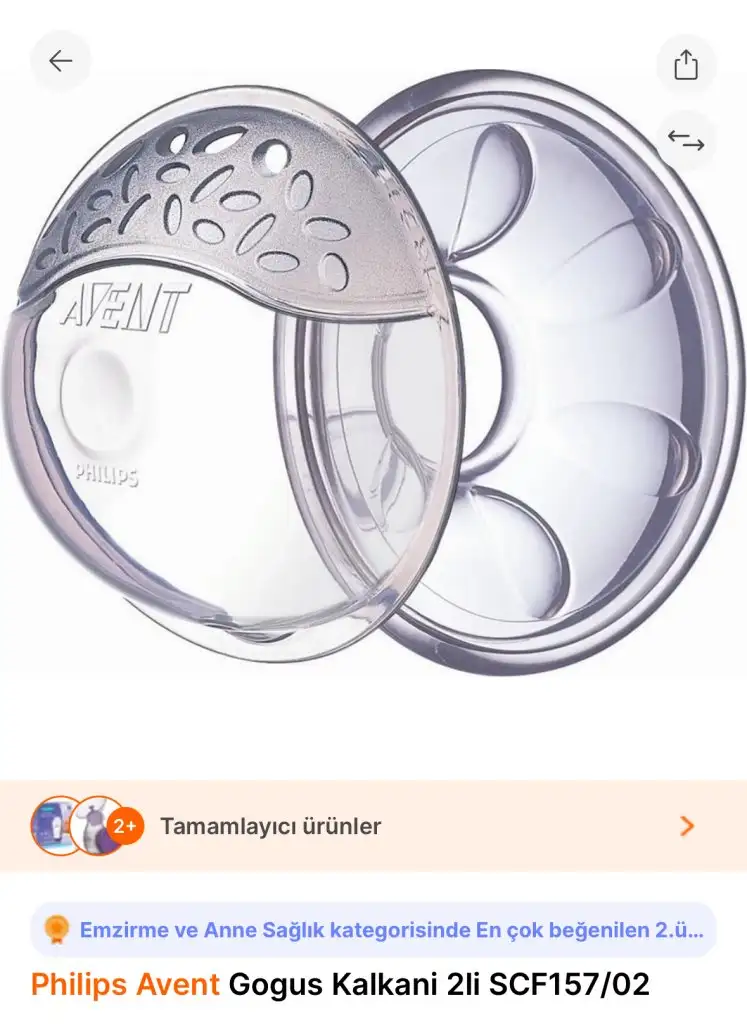Screen dimensions: 747x1024
Task: Share this Philips Avent product
Action: tap(686, 65)
